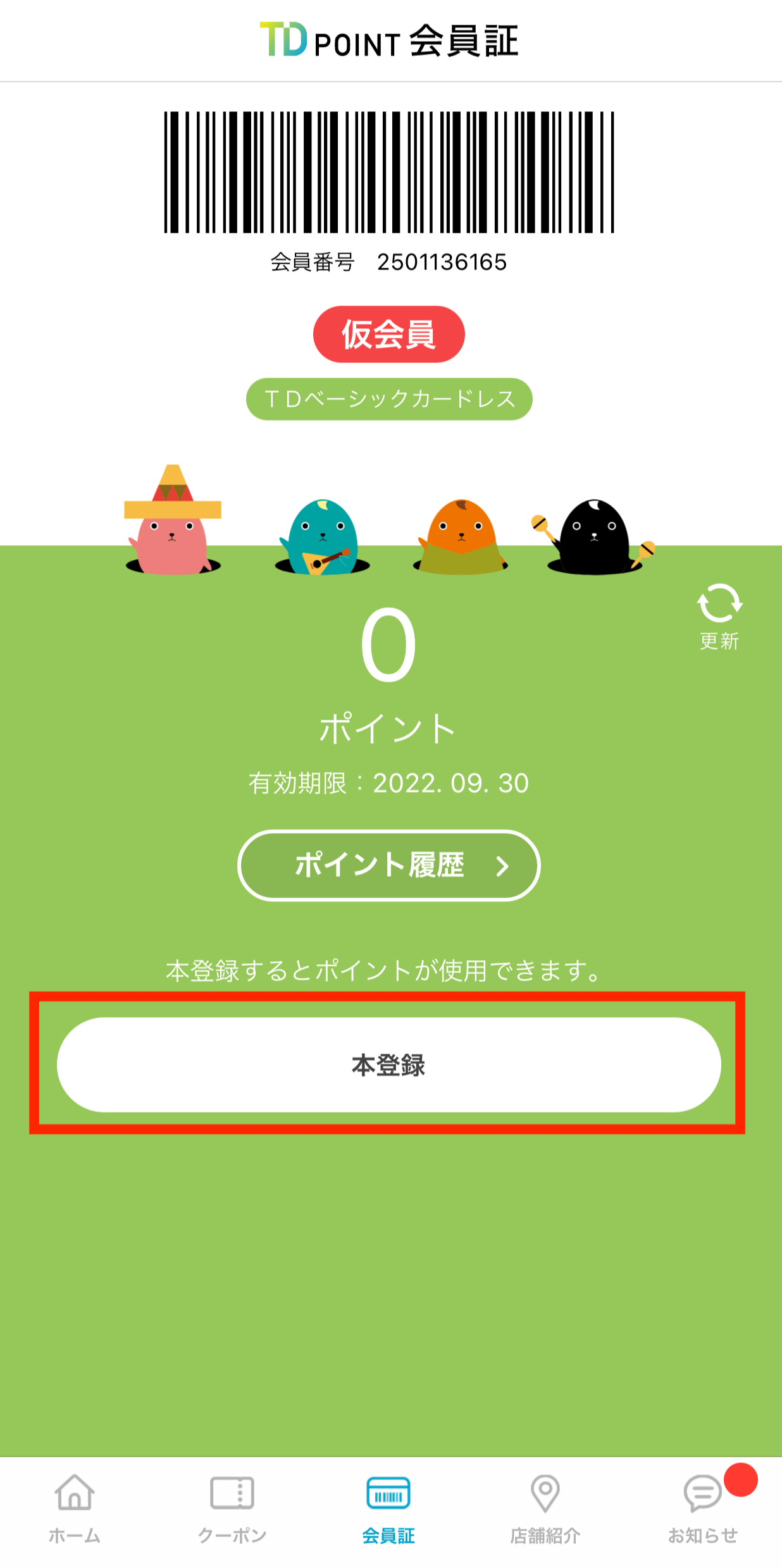
Task: Go to the ホーム tab
Action: (x=75, y=1509)
